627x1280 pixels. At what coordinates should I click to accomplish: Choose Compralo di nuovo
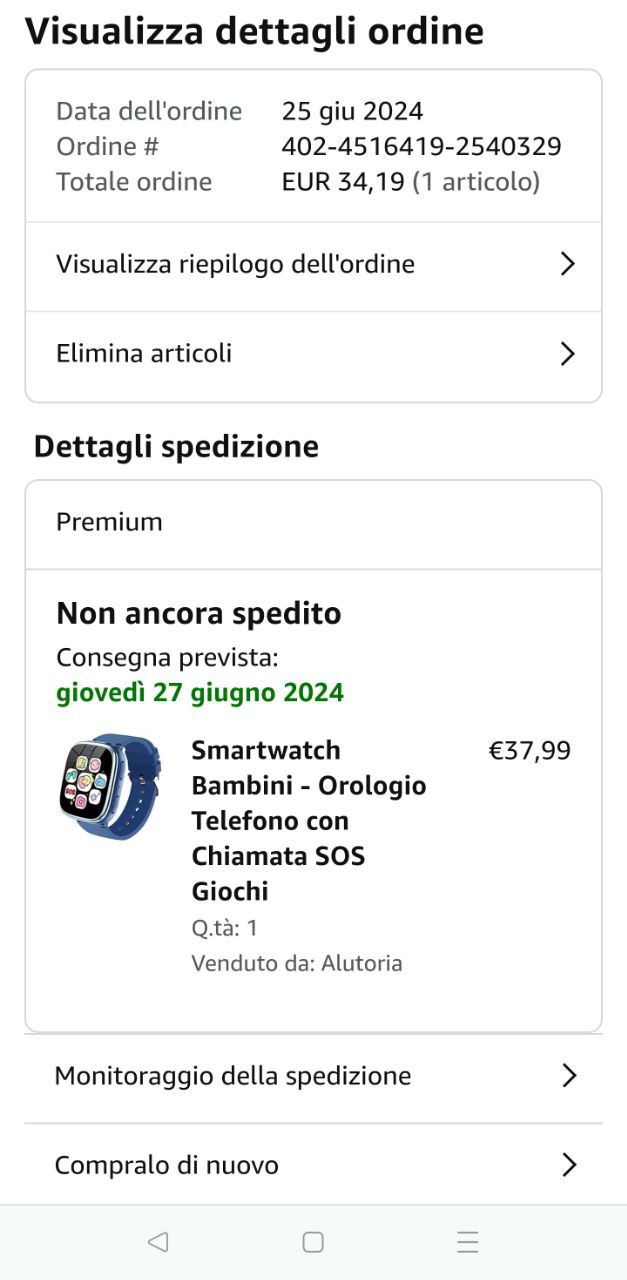coord(313,1165)
